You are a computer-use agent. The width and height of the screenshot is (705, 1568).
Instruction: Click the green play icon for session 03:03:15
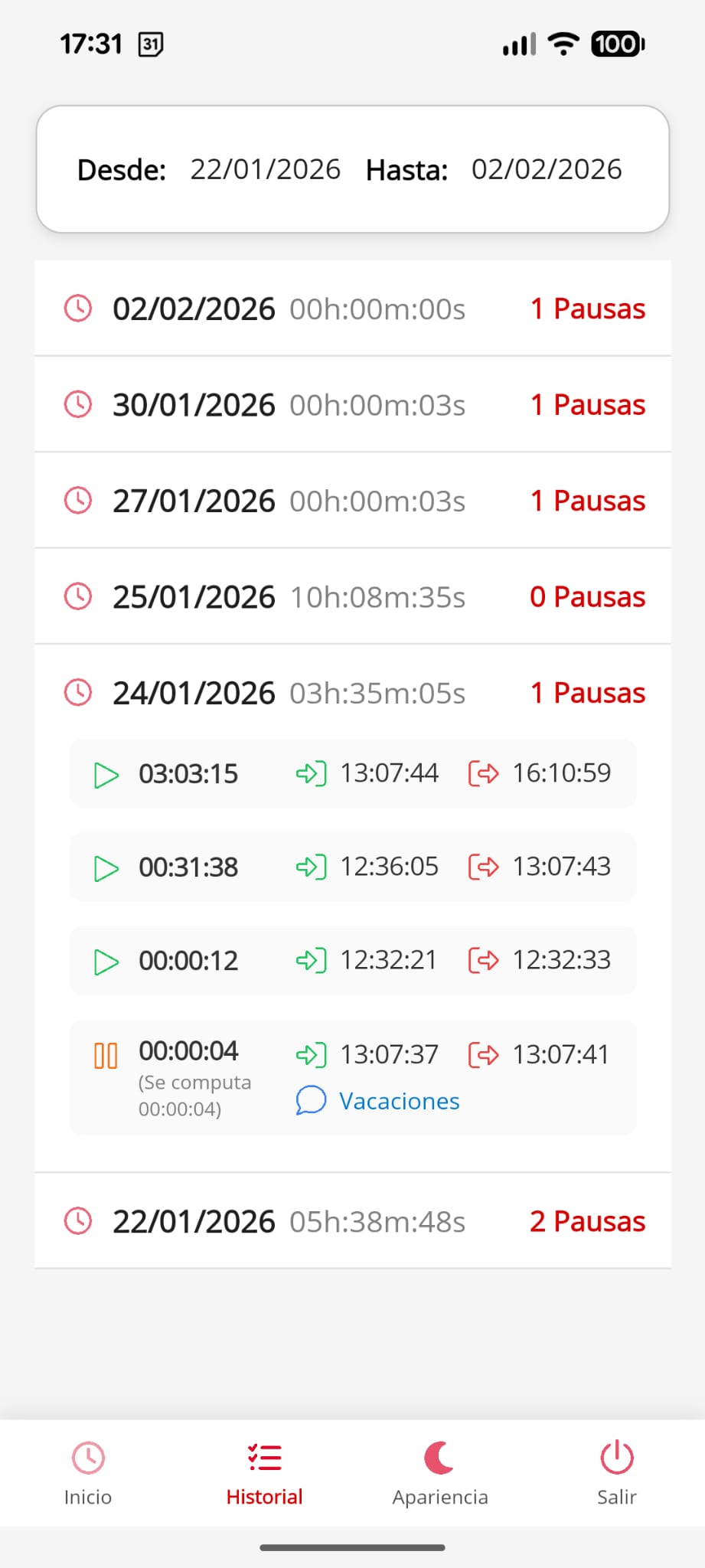[106, 774]
